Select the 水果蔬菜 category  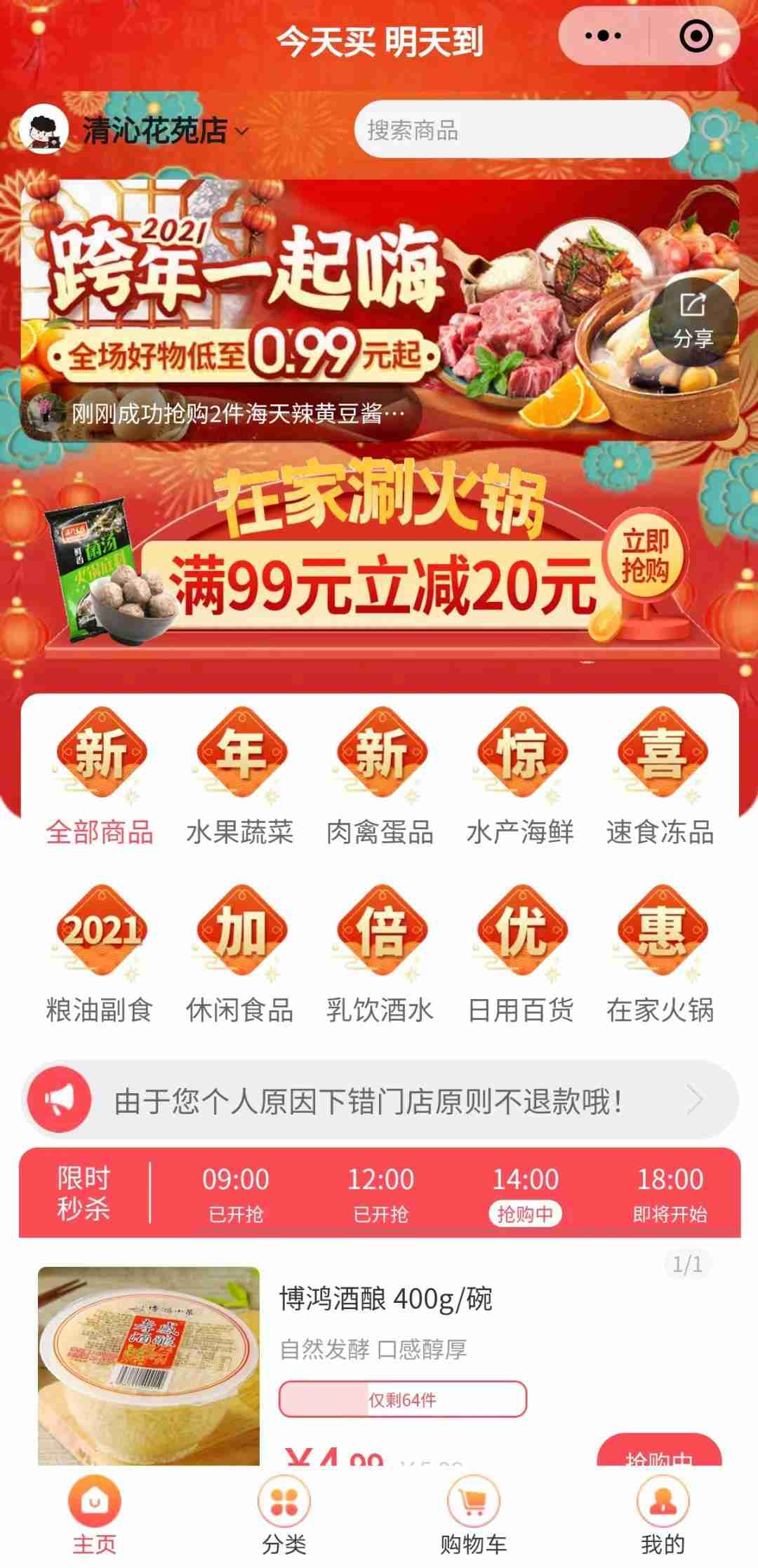[239, 778]
